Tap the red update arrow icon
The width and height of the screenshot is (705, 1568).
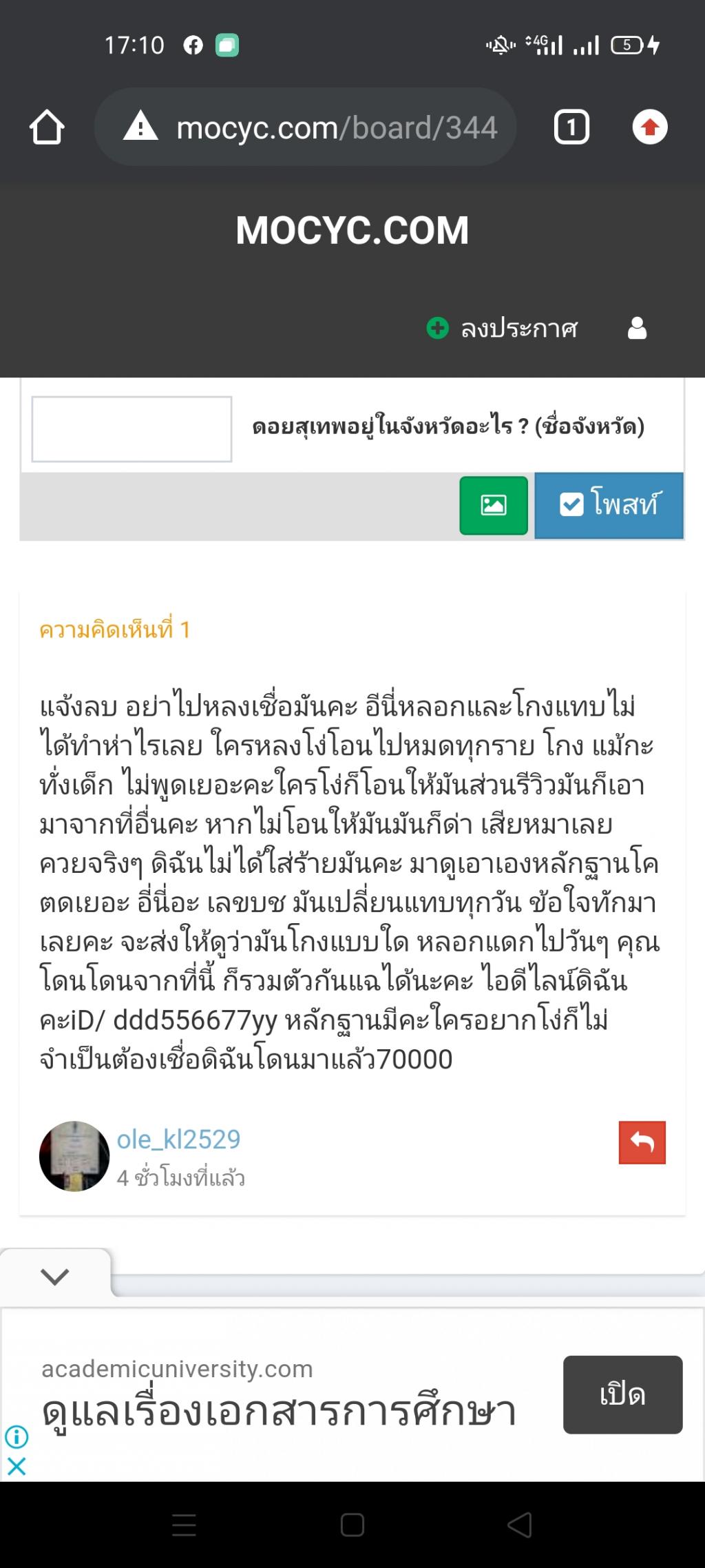click(x=650, y=127)
